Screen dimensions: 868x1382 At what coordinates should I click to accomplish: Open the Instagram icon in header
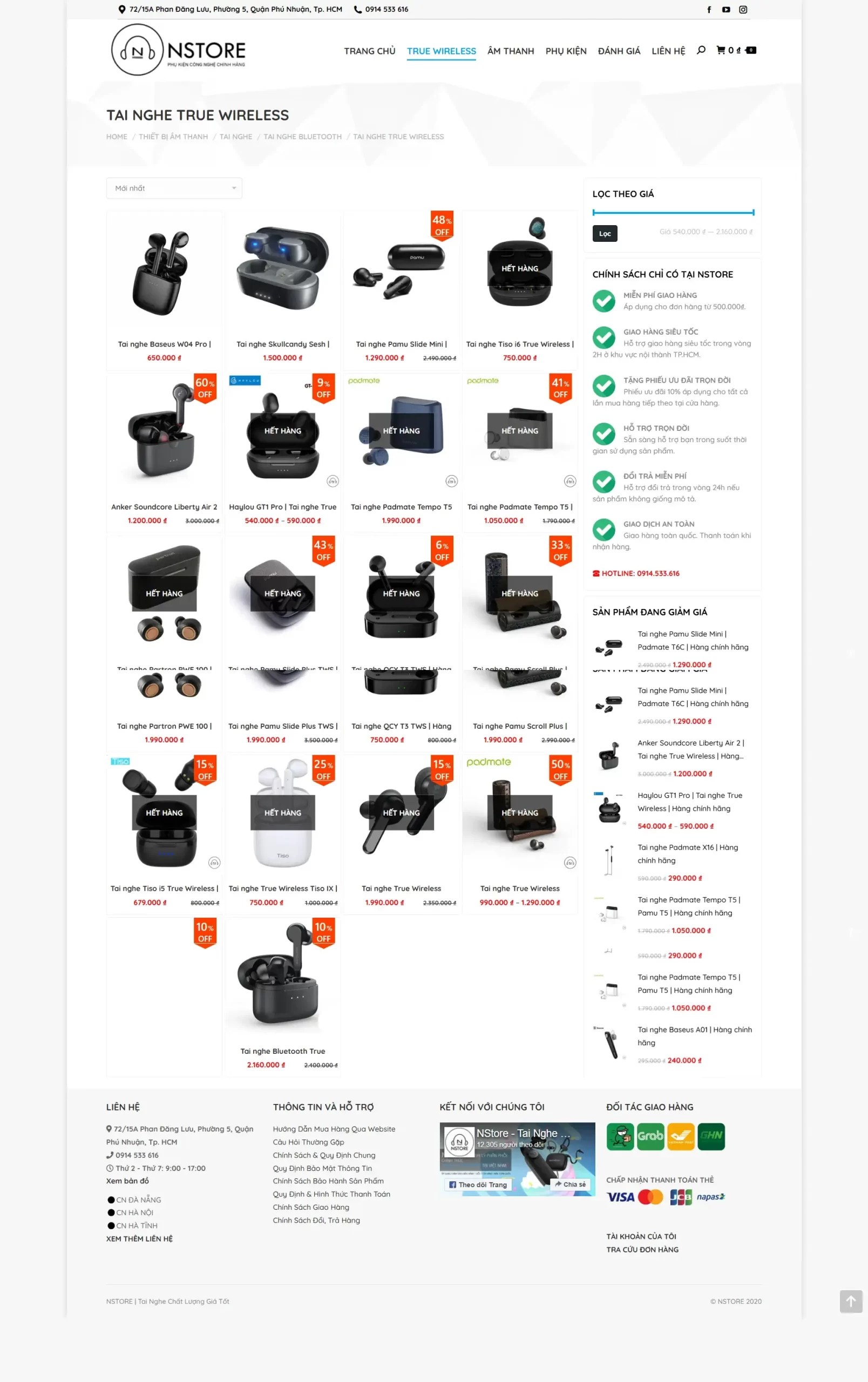[x=742, y=10]
